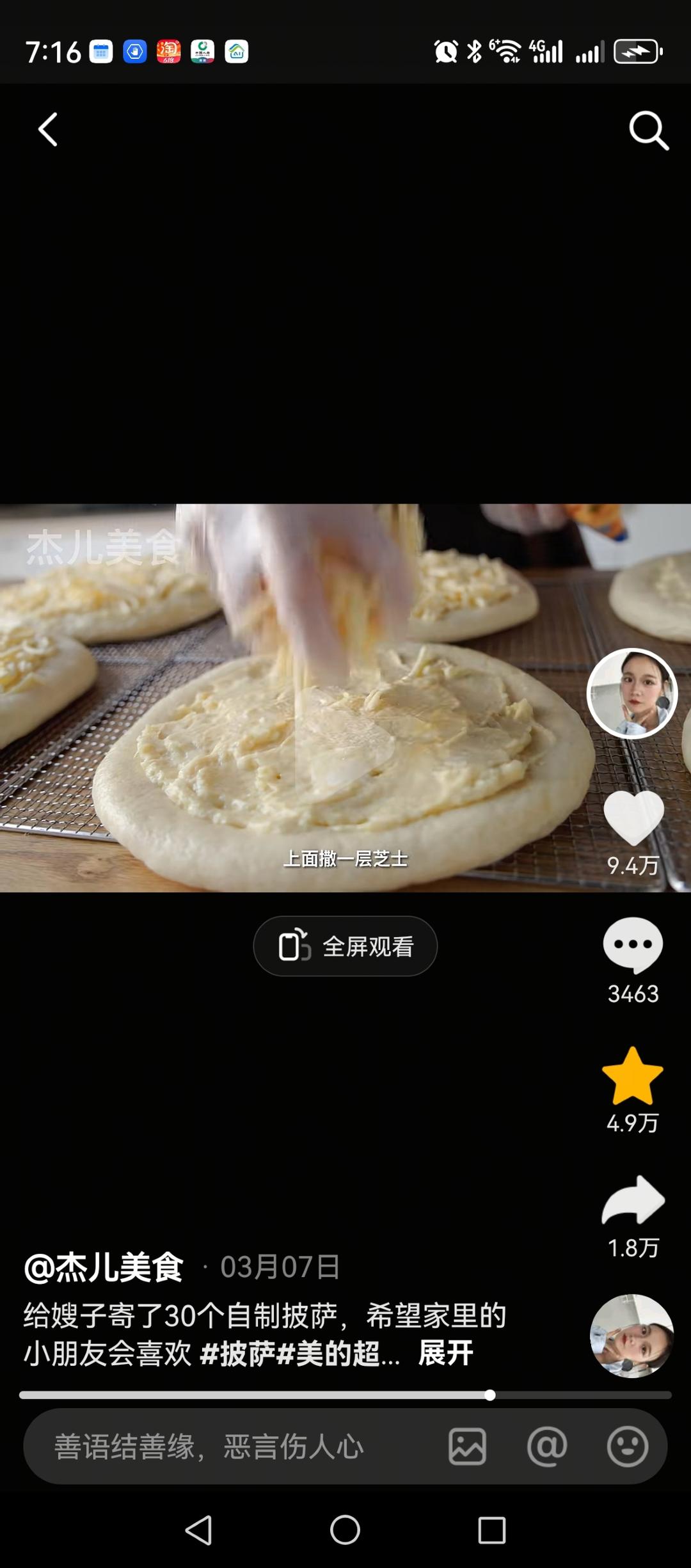Image resolution: width=691 pixels, height=1568 pixels.
Task: Open the #披萨 hashtag
Action: (237, 1354)
